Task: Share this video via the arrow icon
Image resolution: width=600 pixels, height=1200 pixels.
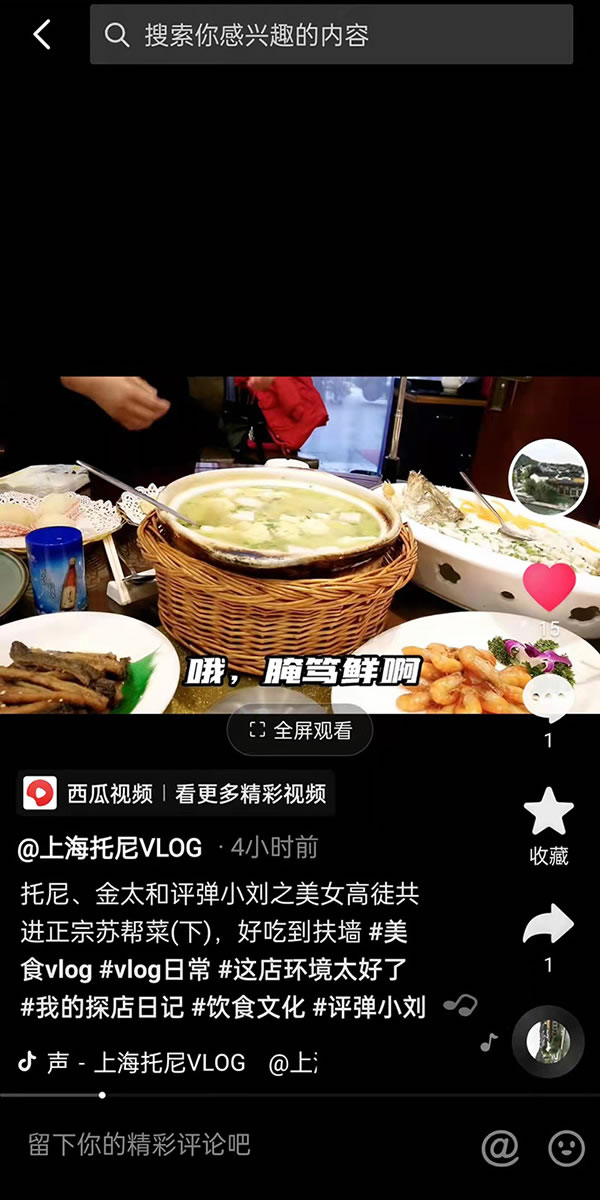Action: [548, 925]
